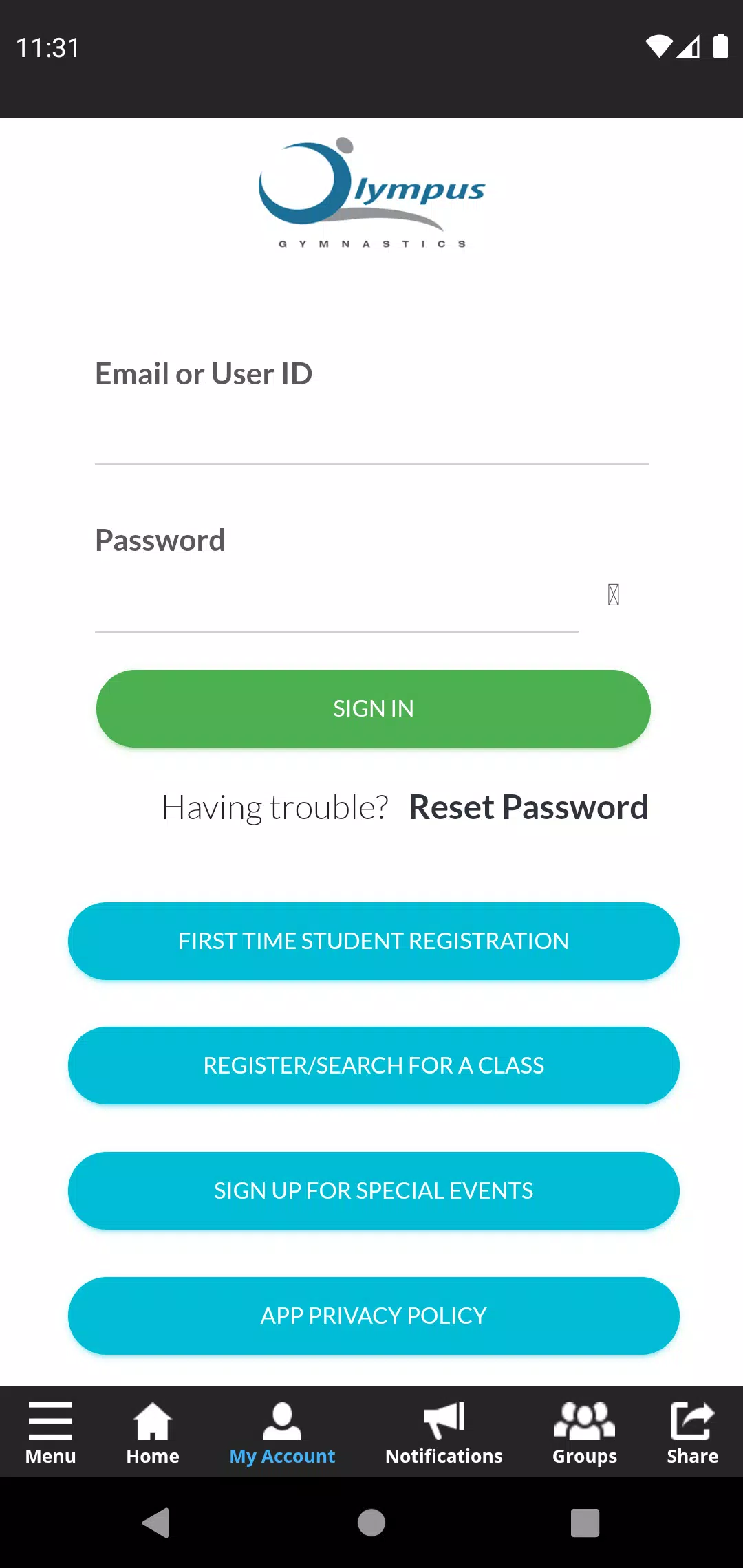Go to the Home tab

coord(153,1433)
